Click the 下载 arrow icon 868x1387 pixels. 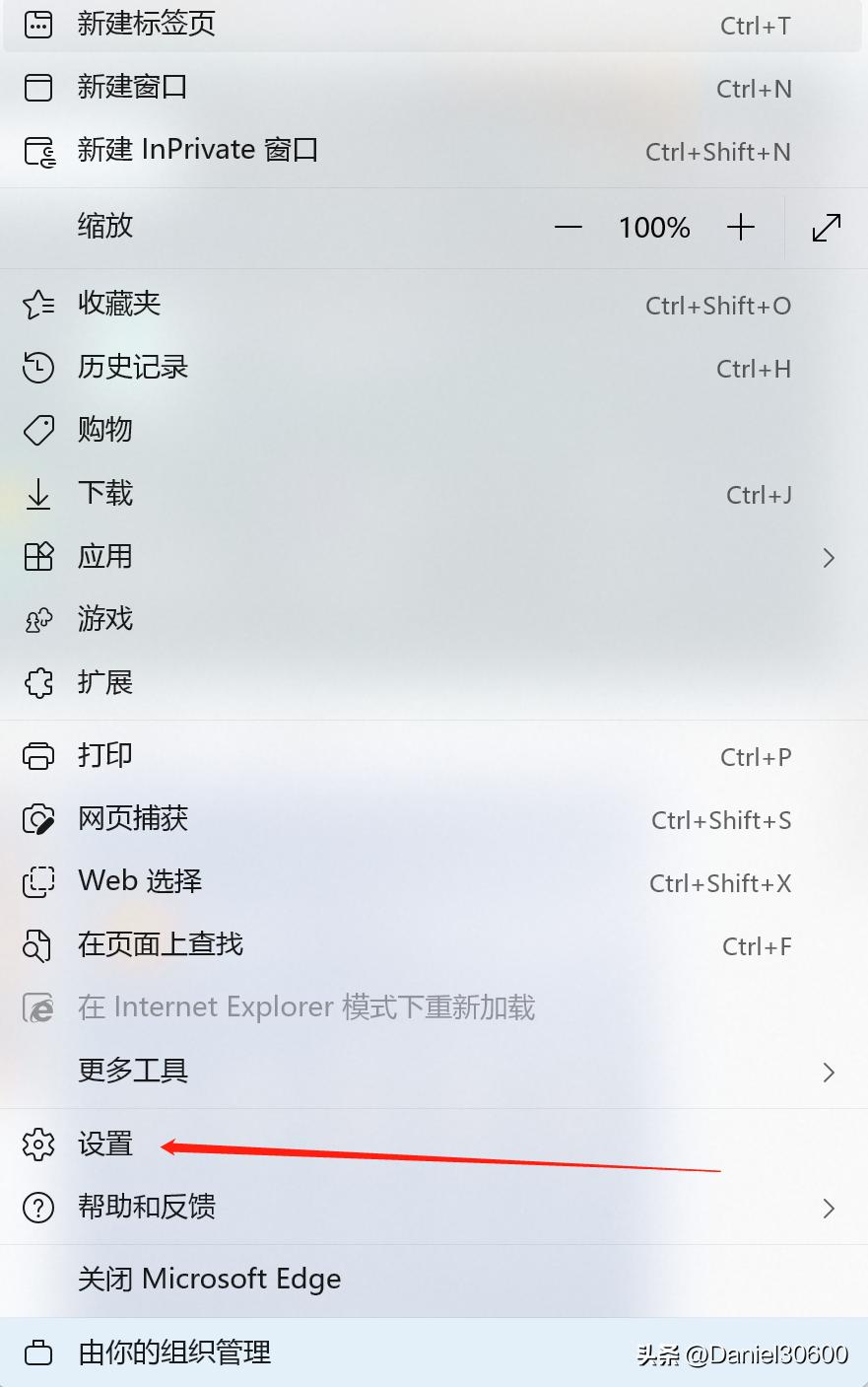37,494
